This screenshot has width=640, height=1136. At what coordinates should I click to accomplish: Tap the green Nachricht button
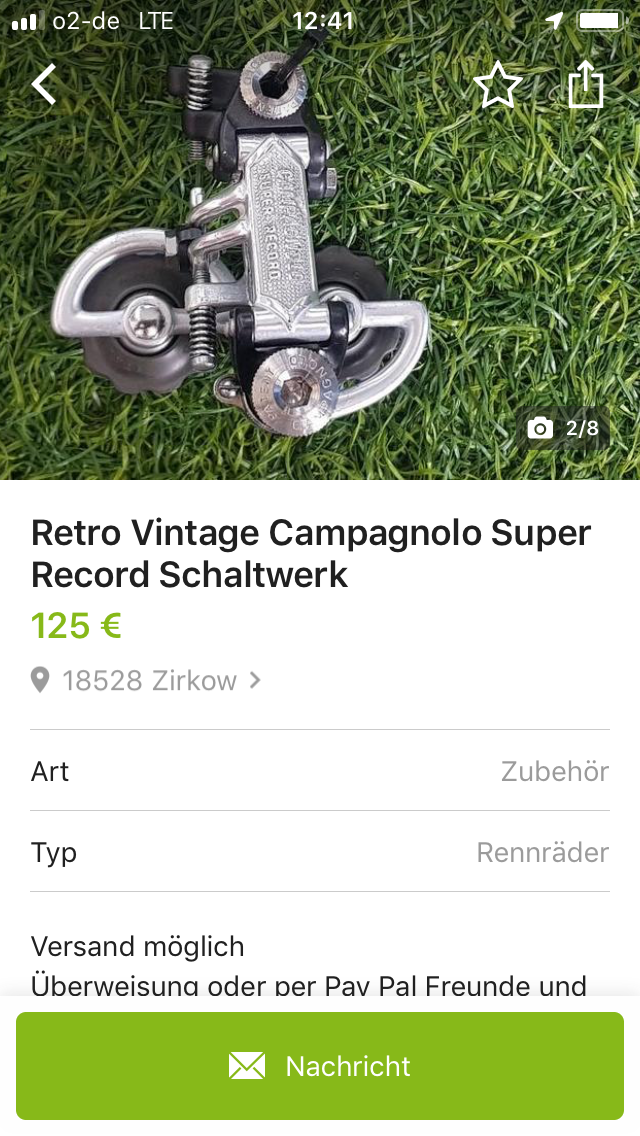click(320, 1066)
